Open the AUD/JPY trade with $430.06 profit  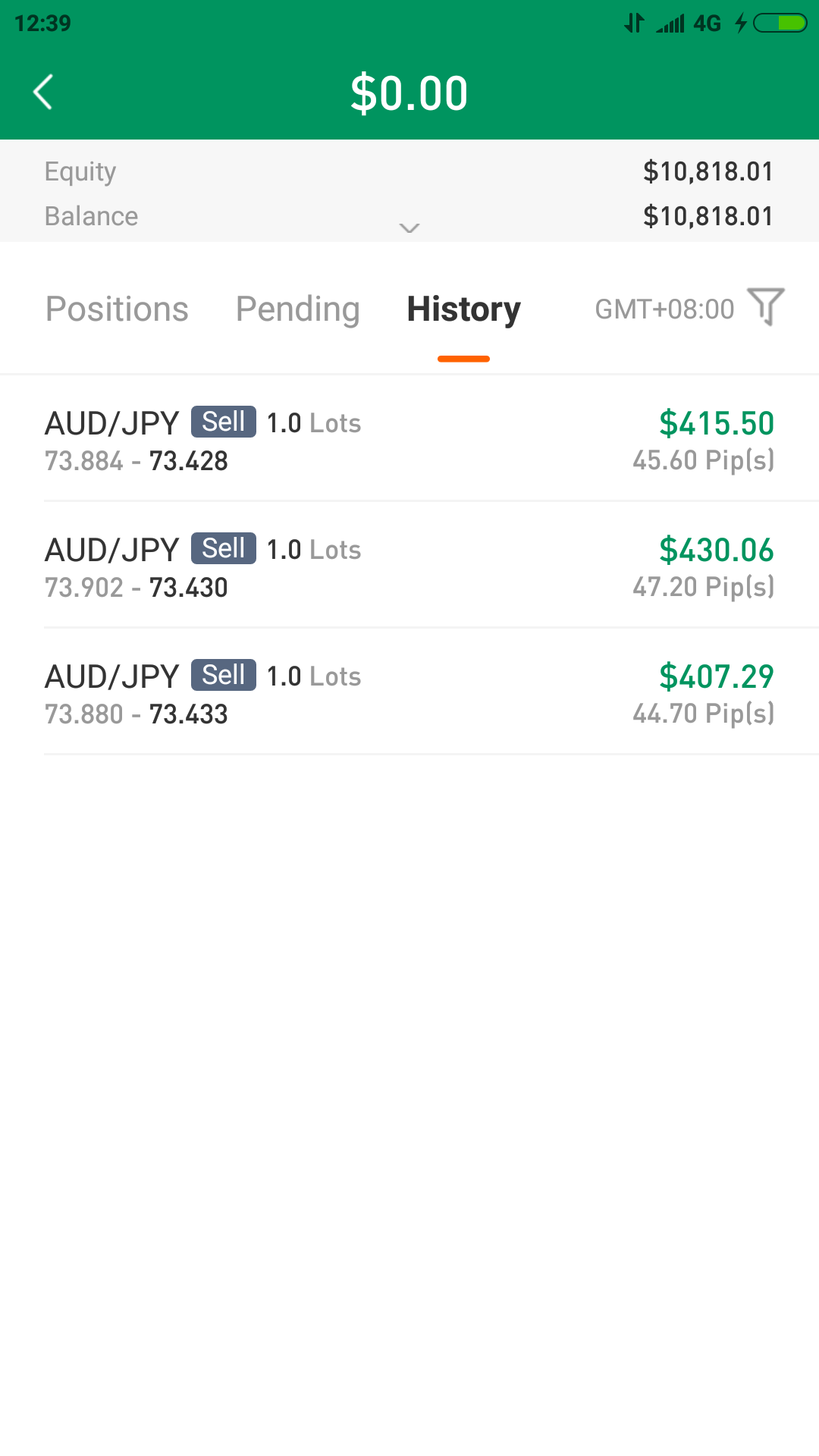pyautogui.click(x=409, y=566)
